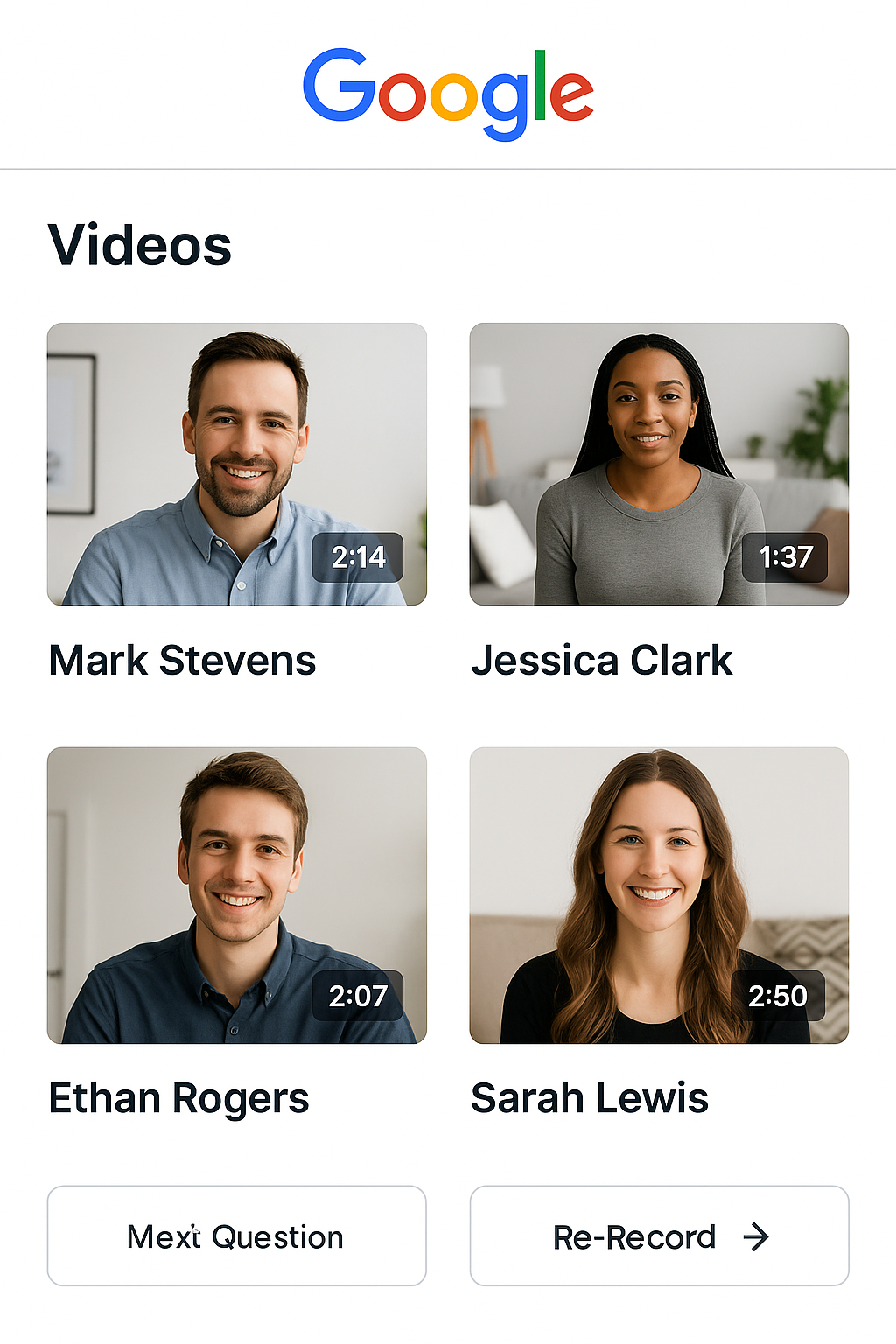
Task: Open Mark Stevens' video
Action: [x=236, y=464]
